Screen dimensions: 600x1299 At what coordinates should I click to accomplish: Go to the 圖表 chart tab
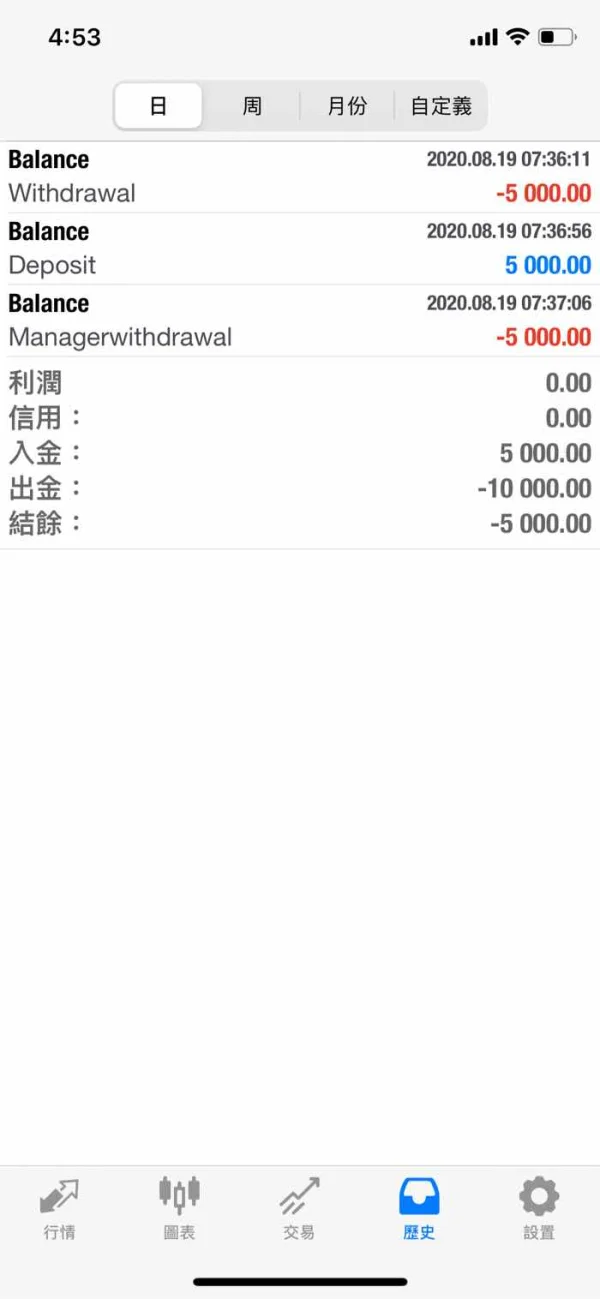(x=179, y=1208)
